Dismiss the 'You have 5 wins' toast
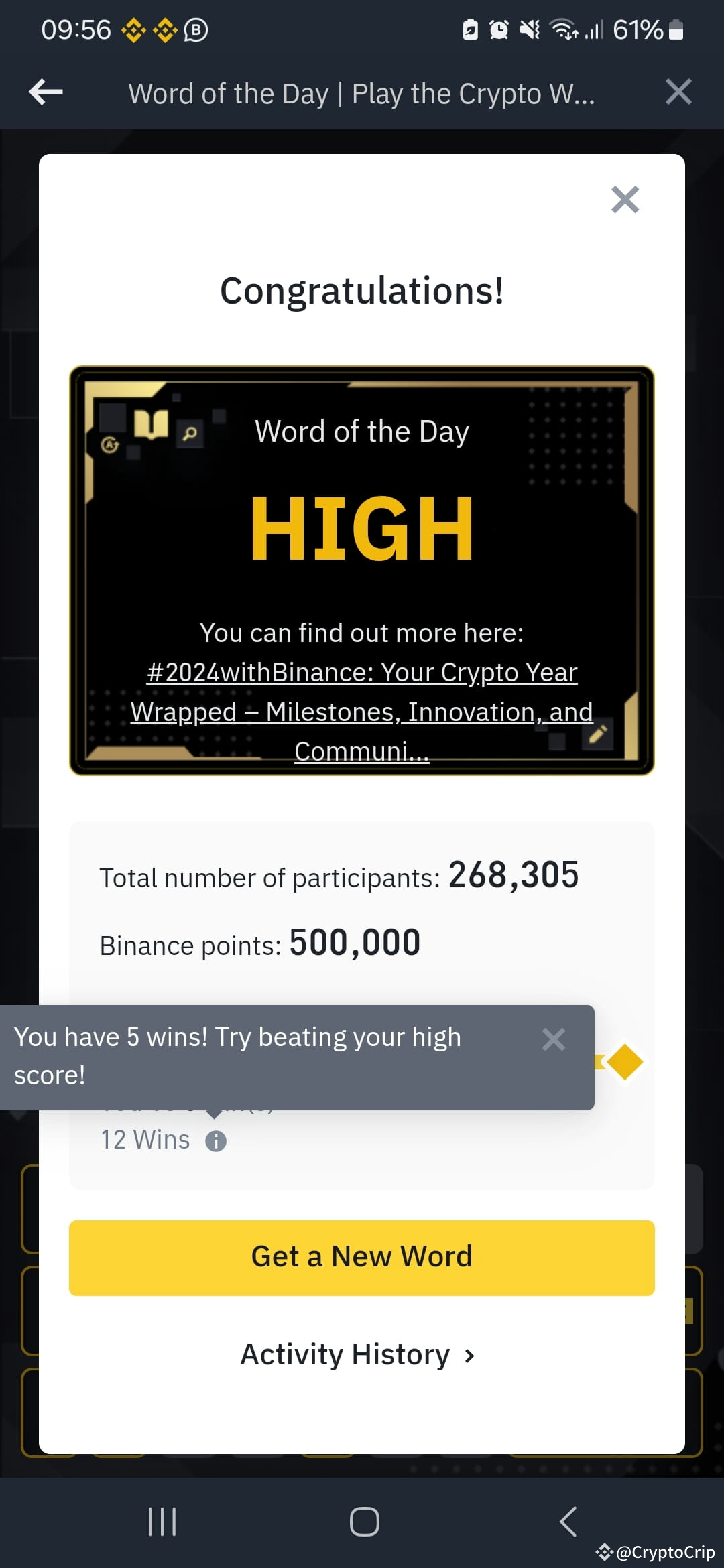This screenshot has height=1568, width=724. coord(554,1039)
